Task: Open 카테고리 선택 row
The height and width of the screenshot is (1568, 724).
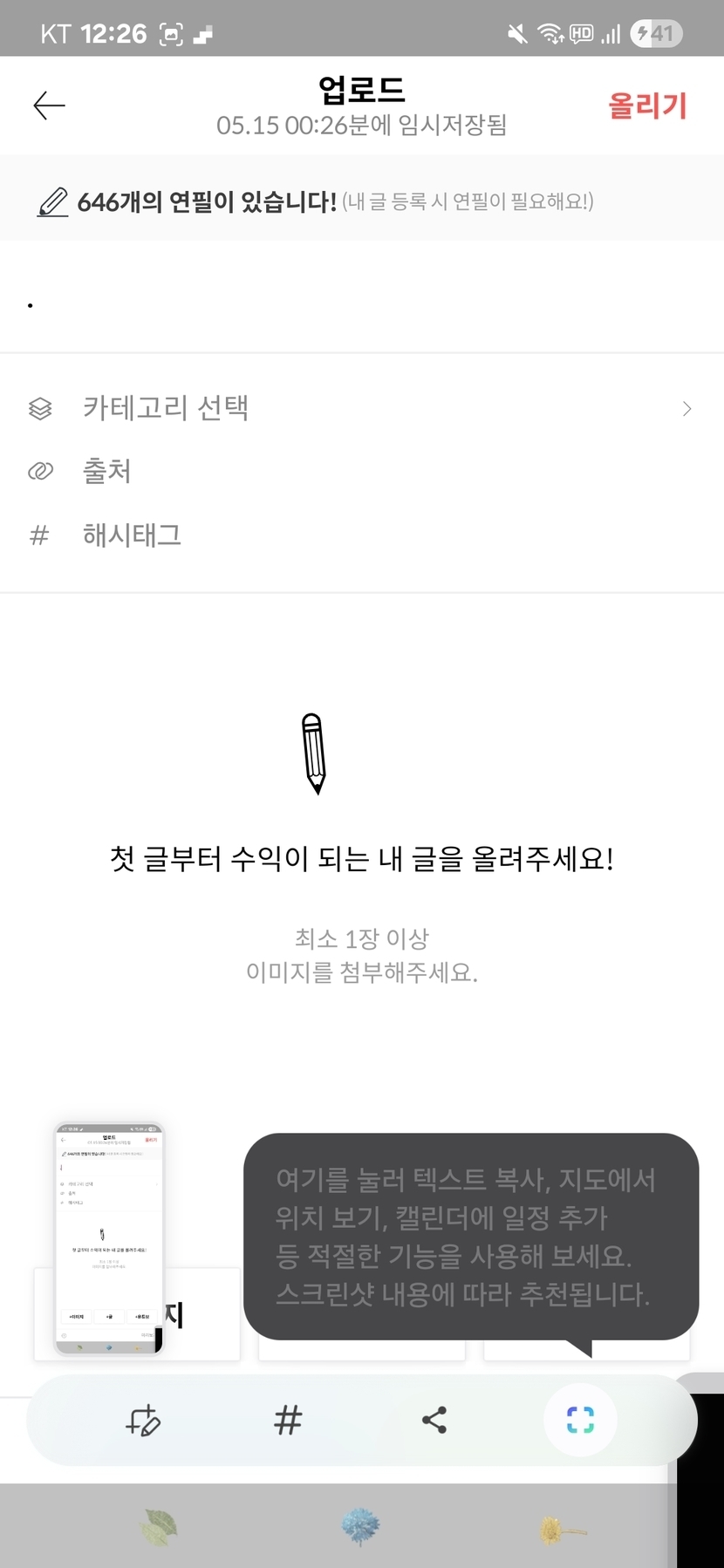Action: [x=361, y=408]
